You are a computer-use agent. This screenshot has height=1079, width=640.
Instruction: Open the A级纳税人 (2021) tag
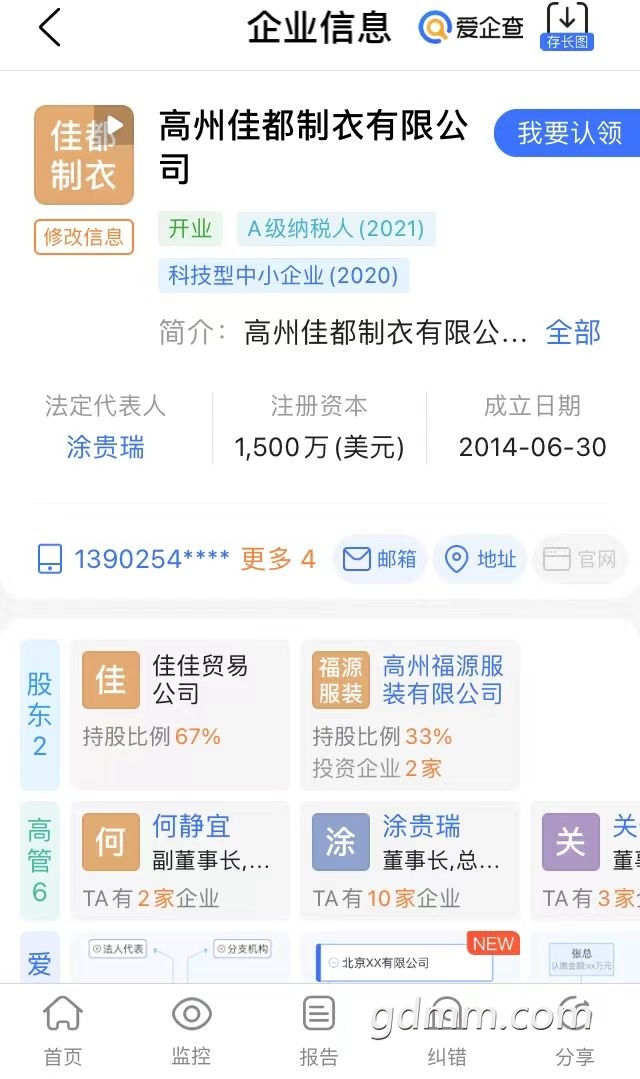point(335,229)
